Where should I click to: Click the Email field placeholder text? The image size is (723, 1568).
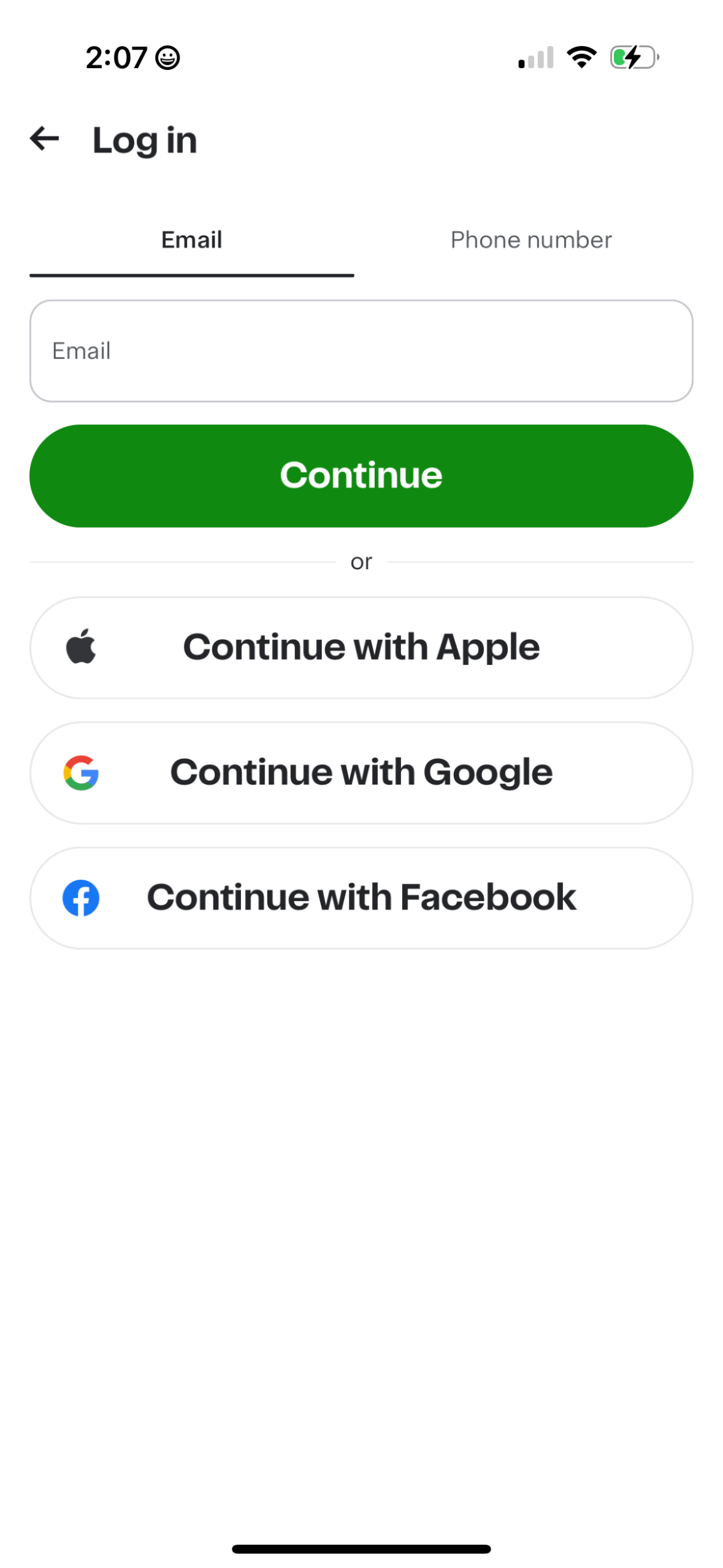point(81,351)
